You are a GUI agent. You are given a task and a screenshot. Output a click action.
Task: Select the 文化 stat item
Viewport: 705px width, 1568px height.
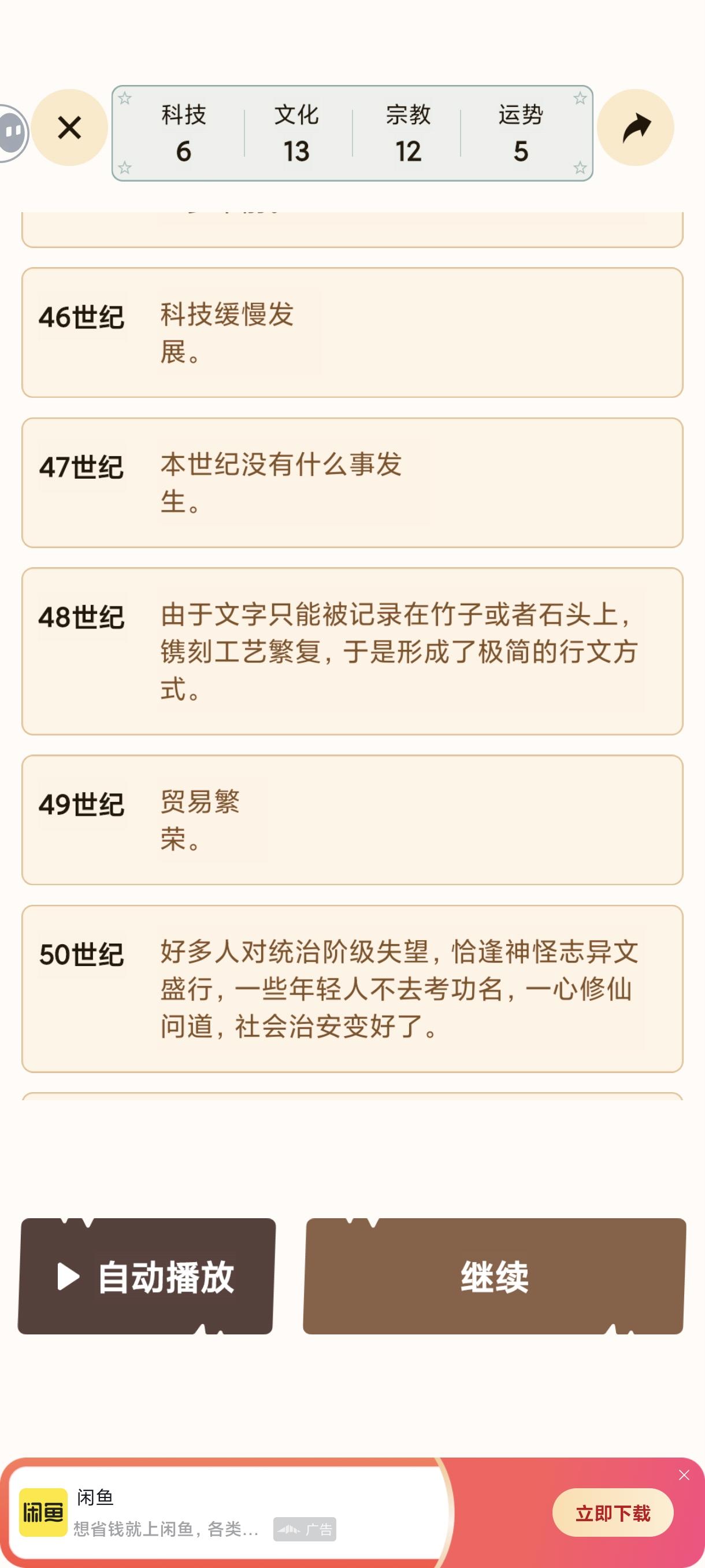pos(296,134)
